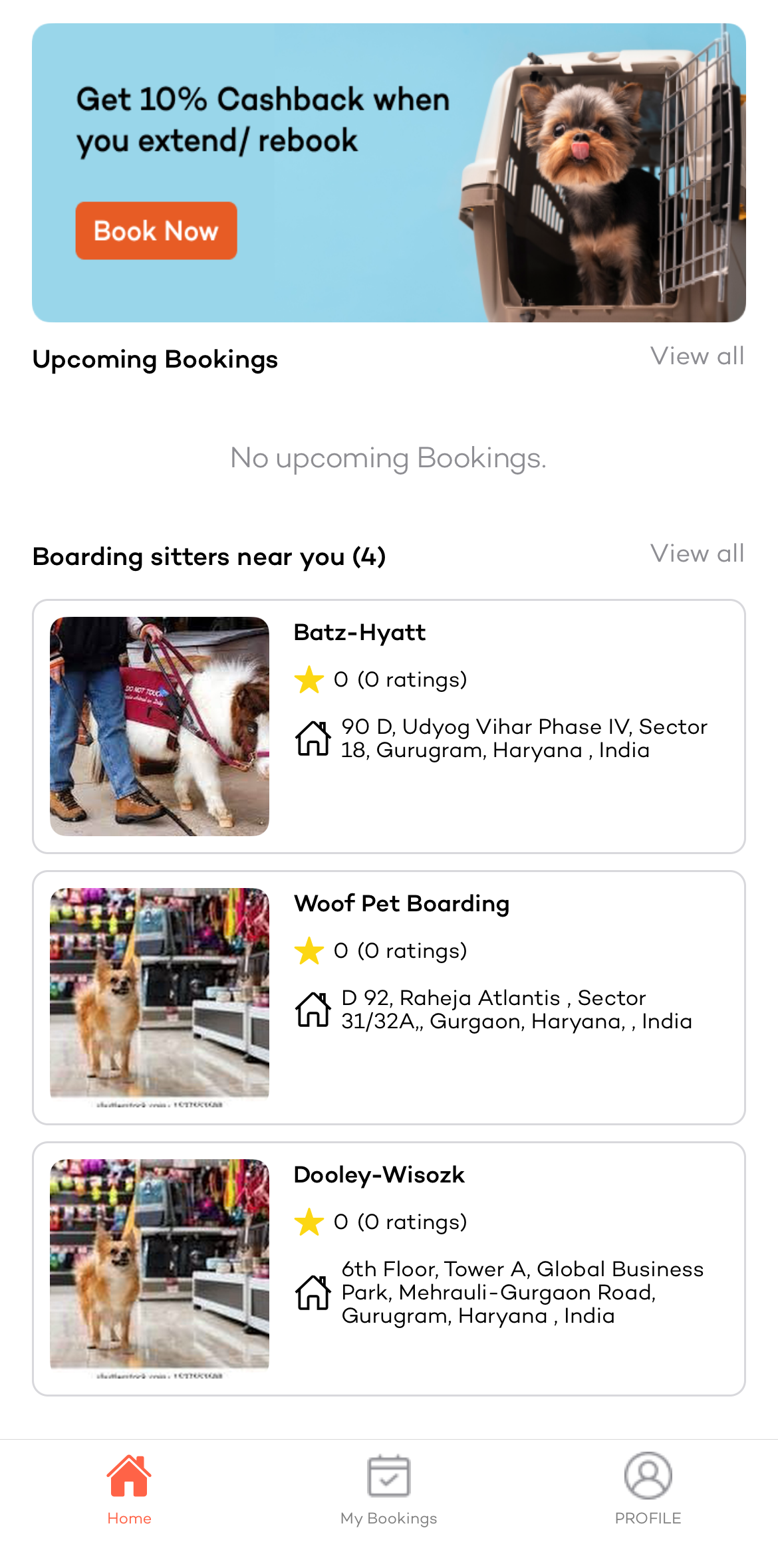The height and width of the screenshot is (1568, 778).
Task: Tap the Book Now cashback button
Action: click(156, 231)
